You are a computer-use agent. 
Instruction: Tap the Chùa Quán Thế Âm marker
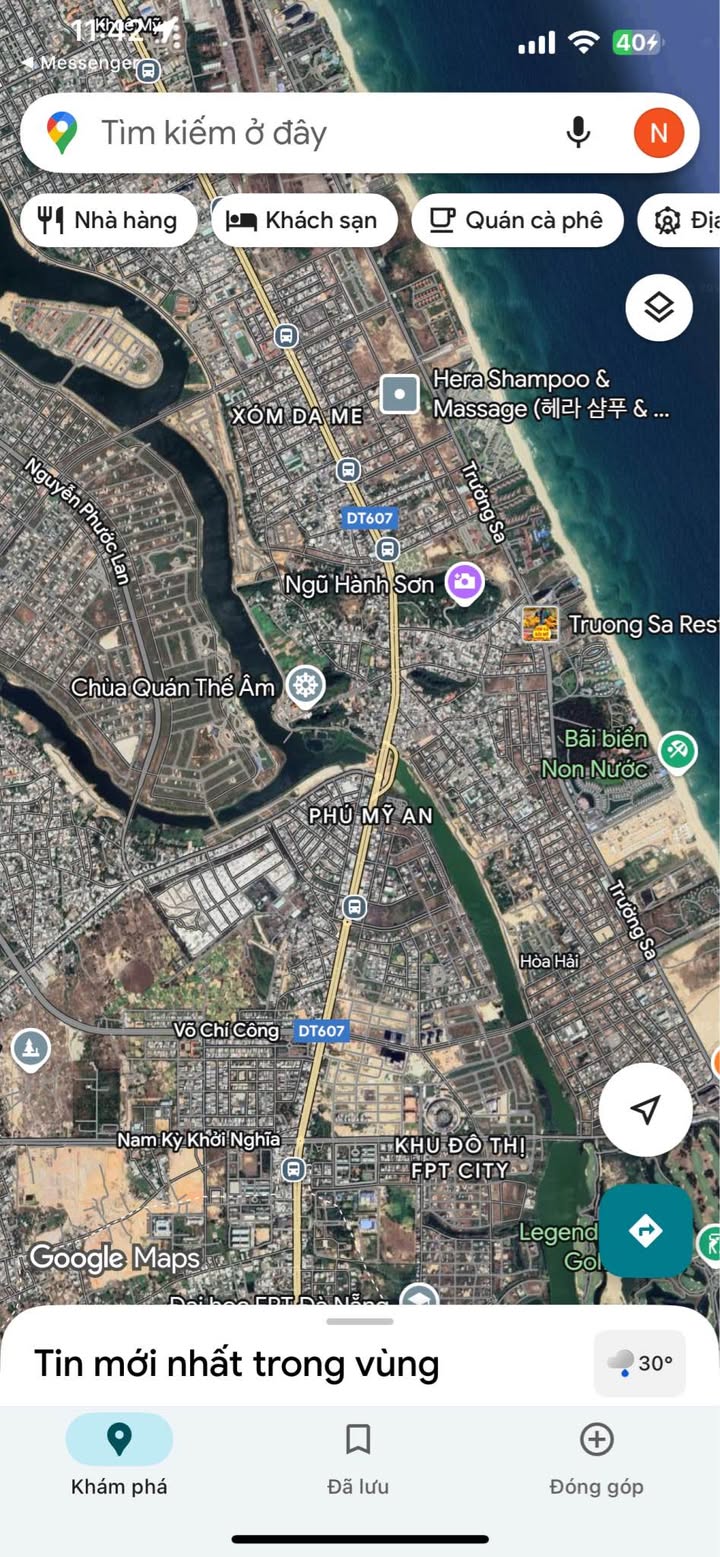click(305, 686)
